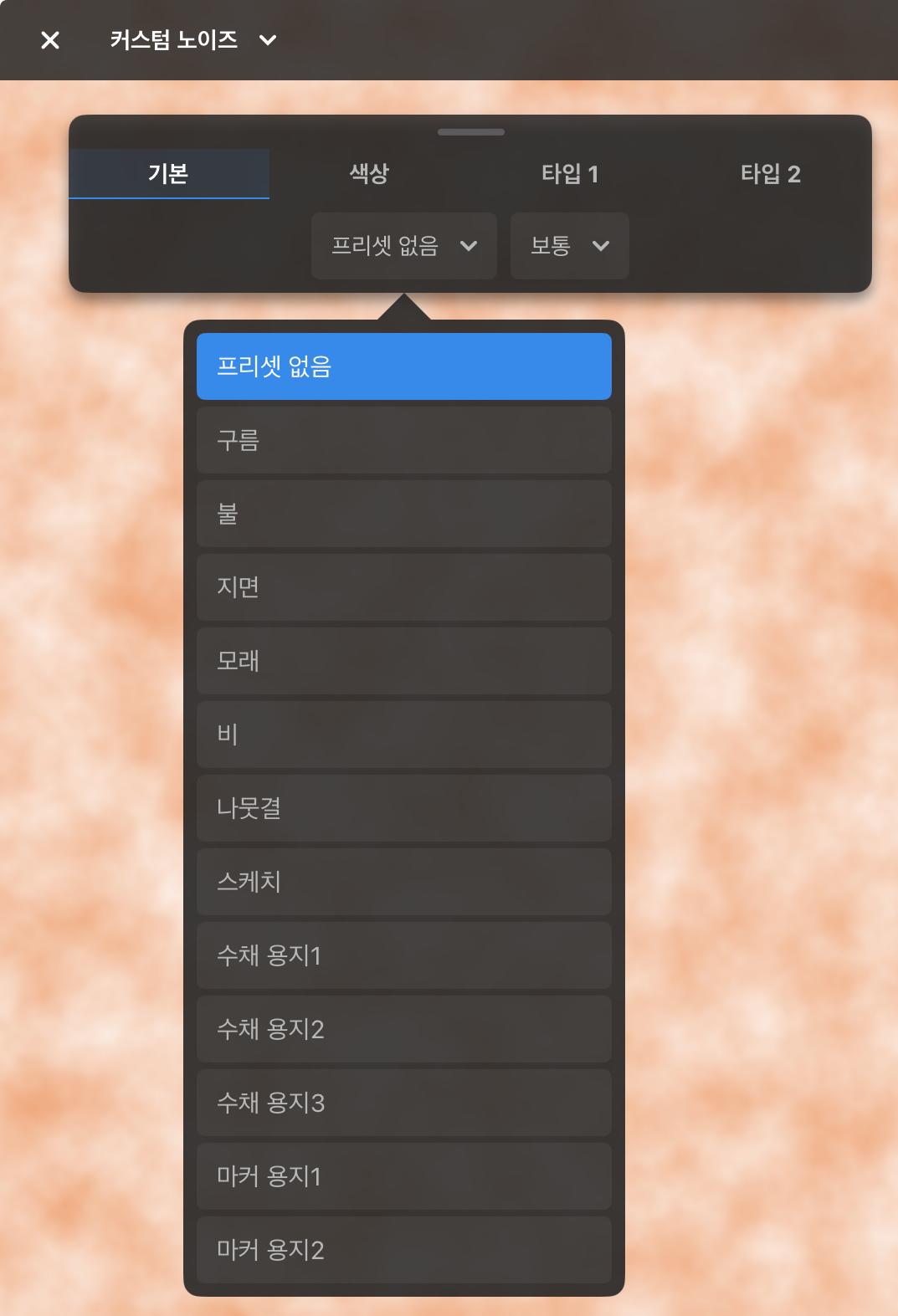
Task: Apply the 수채 용지1 preset
Action: coord(403,955)
